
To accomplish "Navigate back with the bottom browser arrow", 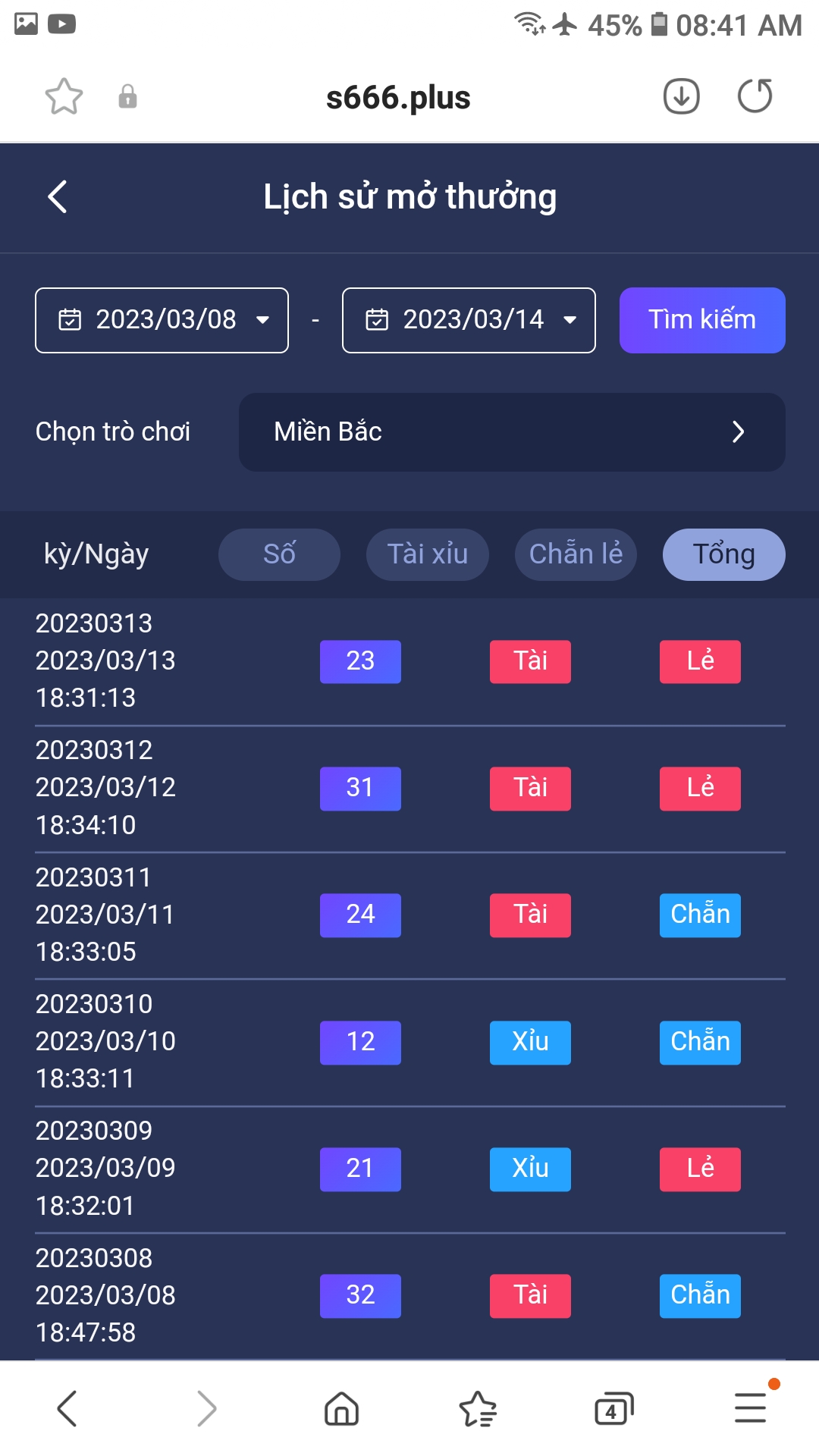I will pyautogui.click(x=67, y=1409).
